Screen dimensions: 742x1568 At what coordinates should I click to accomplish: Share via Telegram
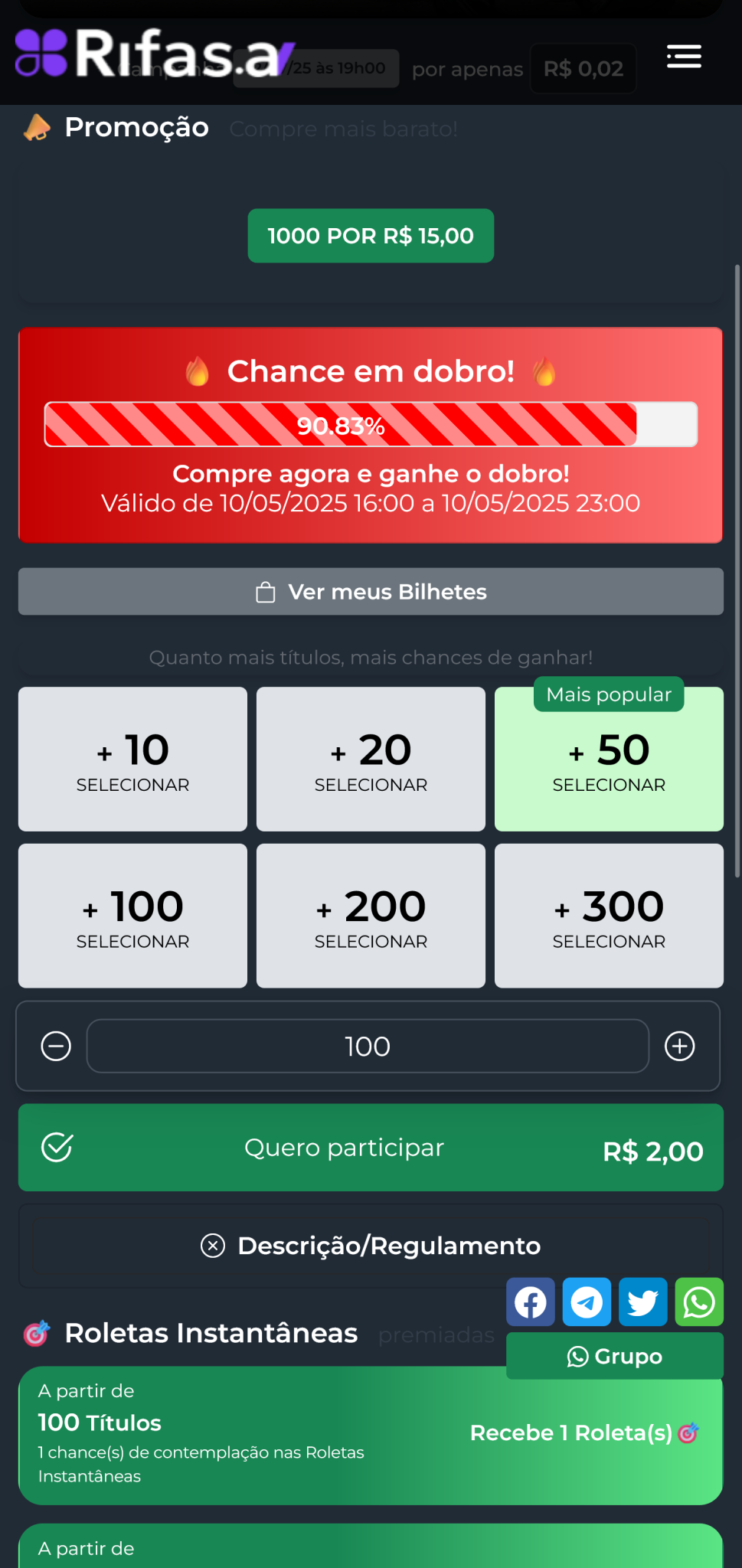(x=587, y=1302)
